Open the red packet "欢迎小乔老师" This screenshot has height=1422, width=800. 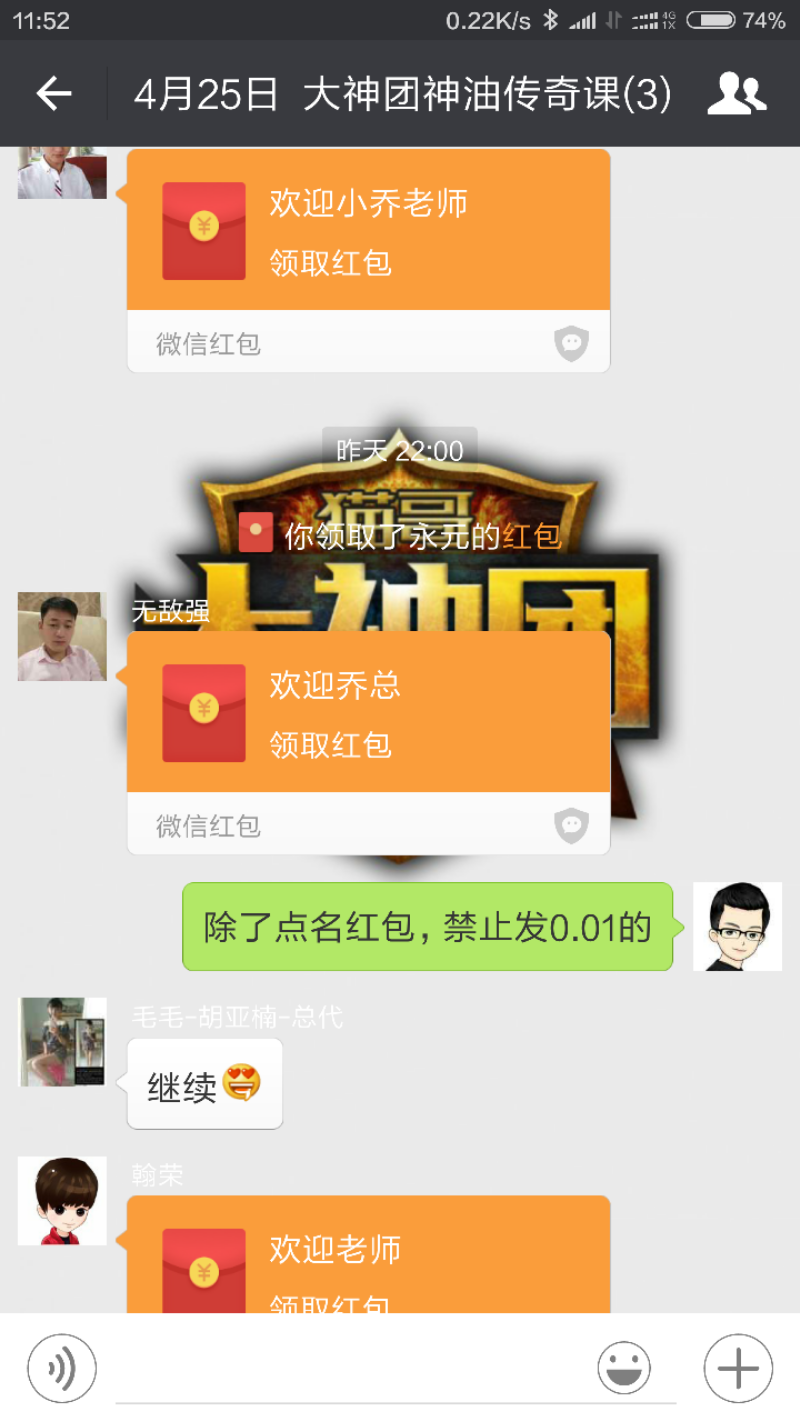pos(368,232)
